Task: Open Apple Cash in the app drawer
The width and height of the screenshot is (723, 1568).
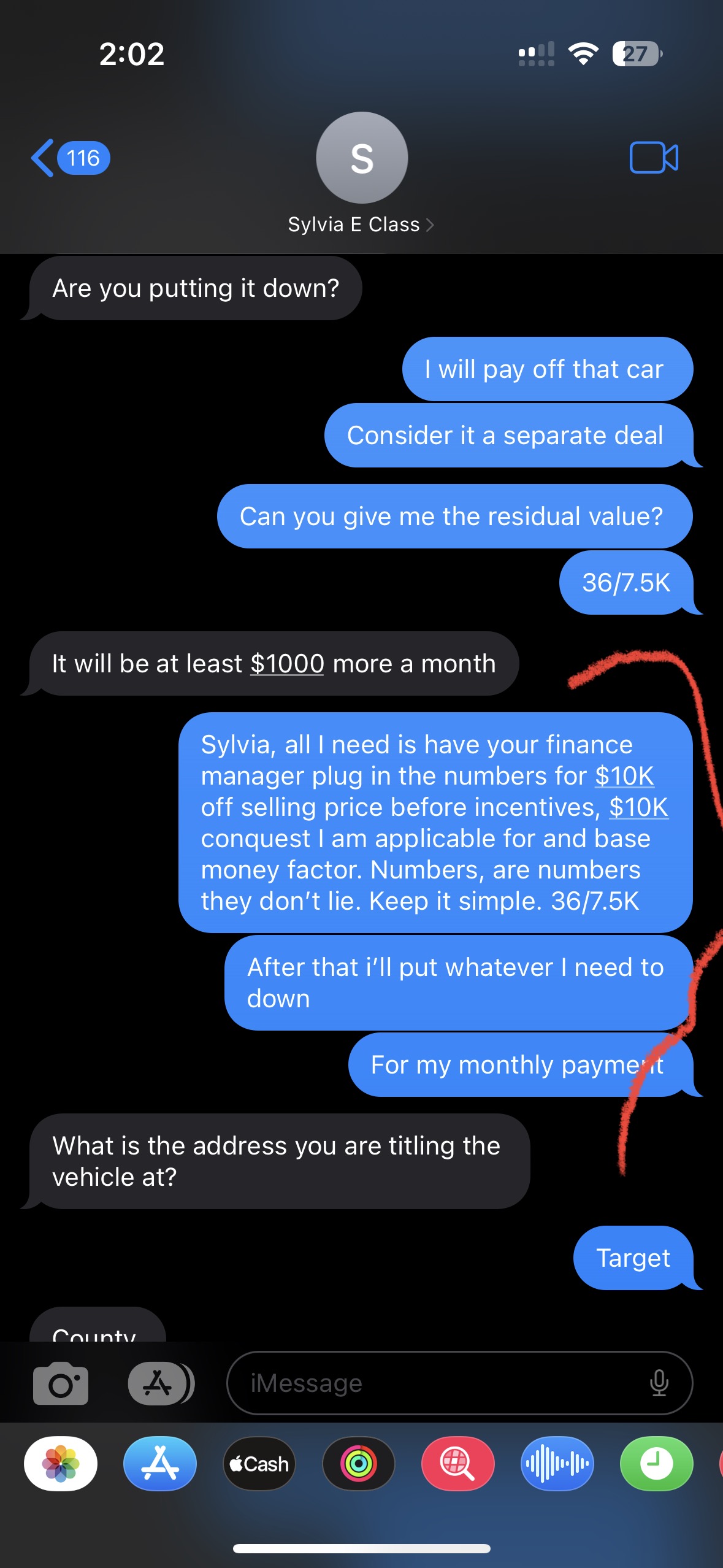Action: point(259,1464)
